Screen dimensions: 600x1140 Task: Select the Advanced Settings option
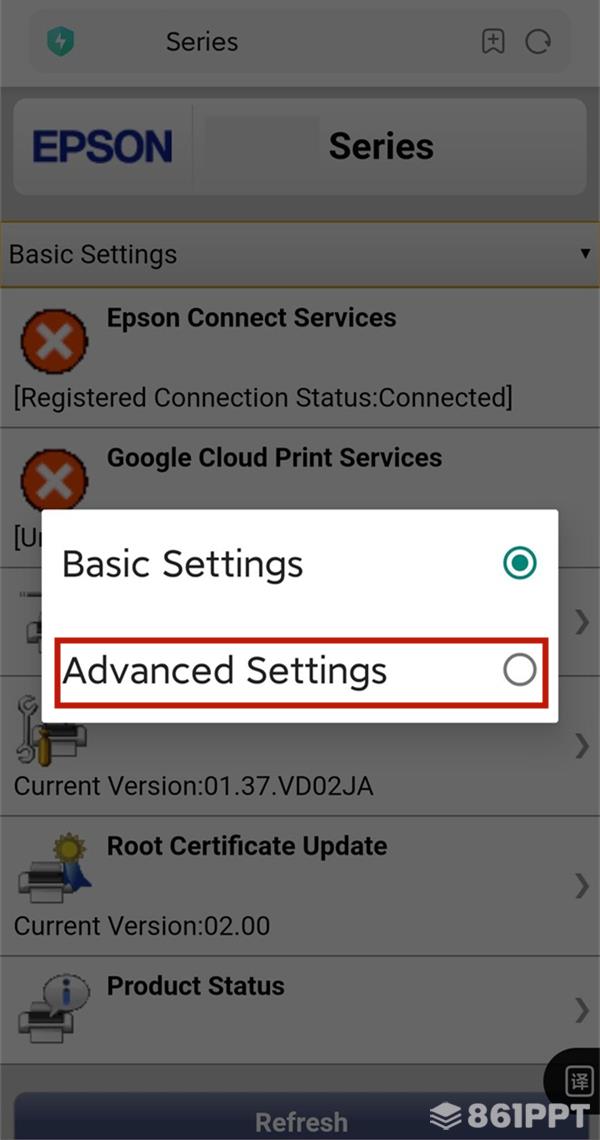300,671
